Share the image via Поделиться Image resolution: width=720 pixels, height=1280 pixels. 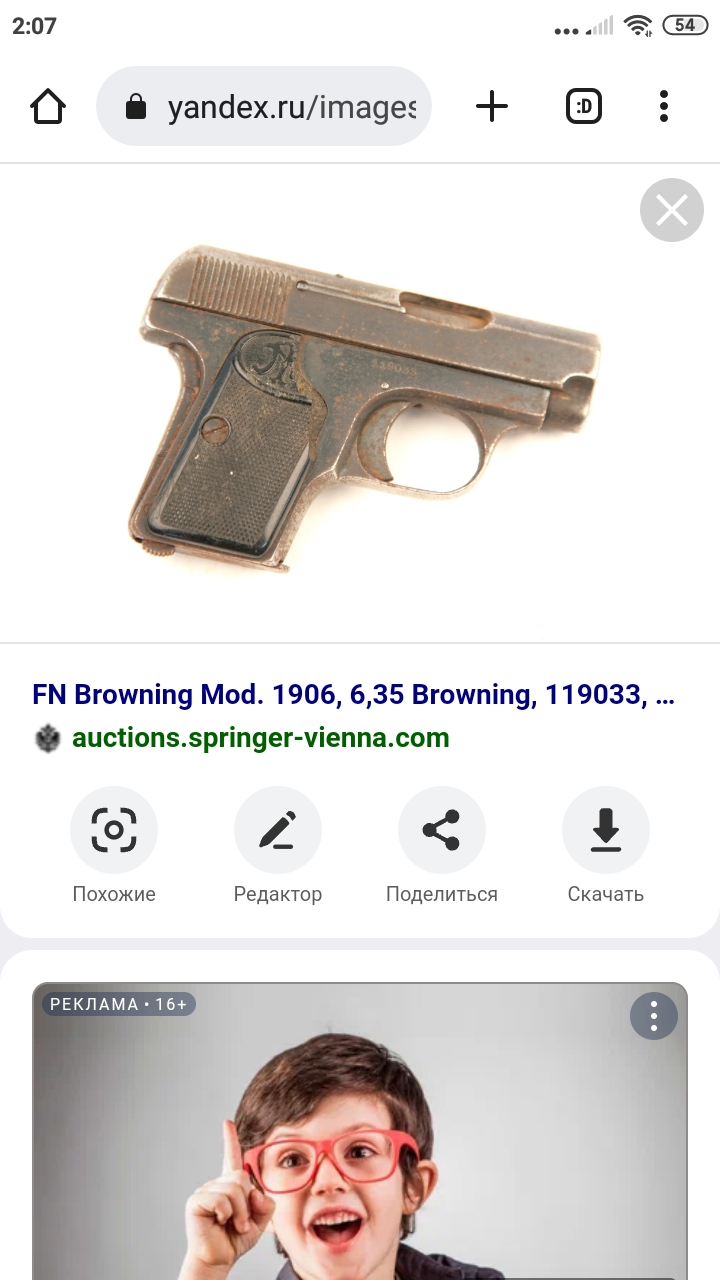point(442,846)
